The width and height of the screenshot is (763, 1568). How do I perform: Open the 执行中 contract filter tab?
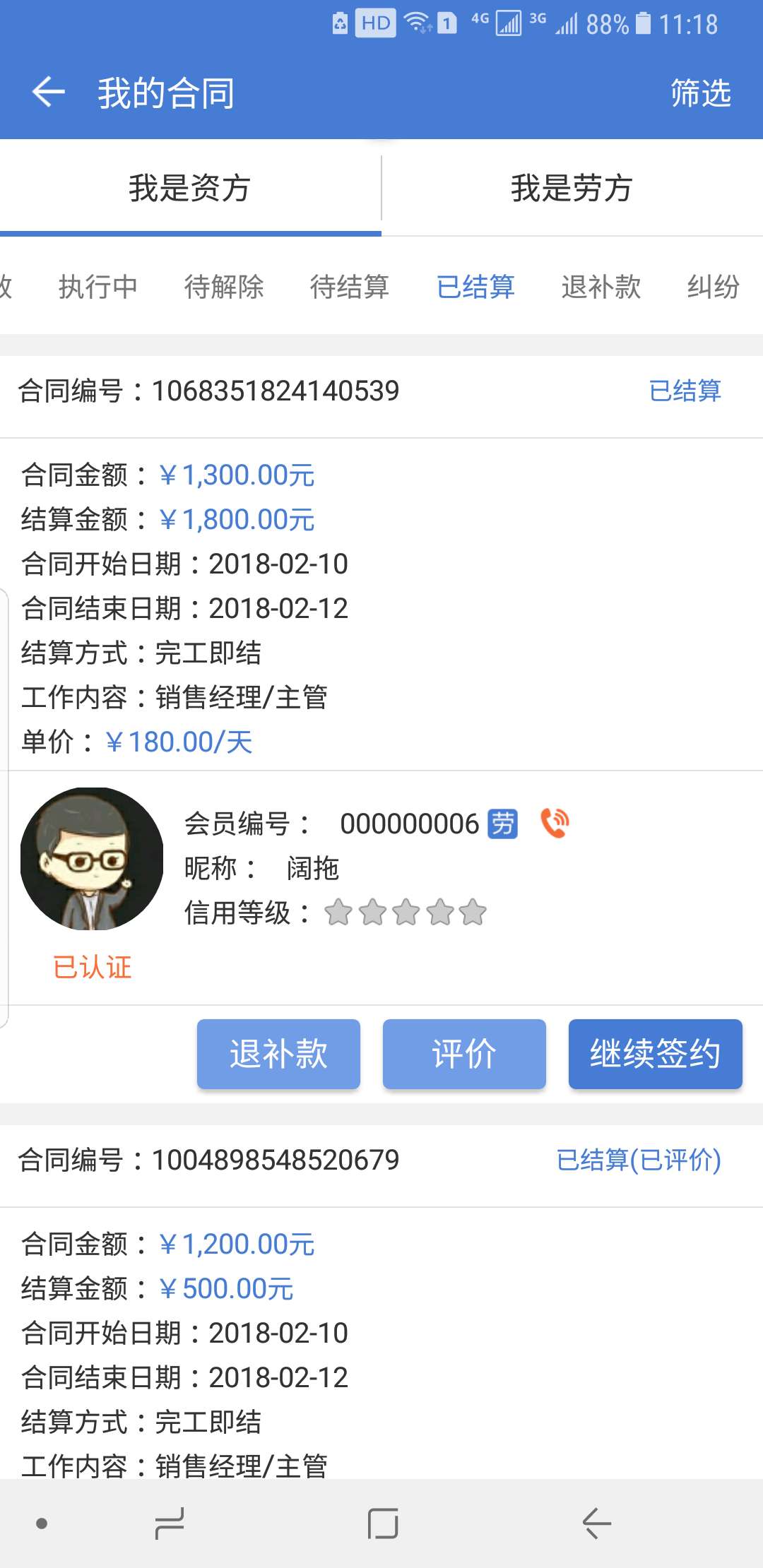(x=97, y=287)
